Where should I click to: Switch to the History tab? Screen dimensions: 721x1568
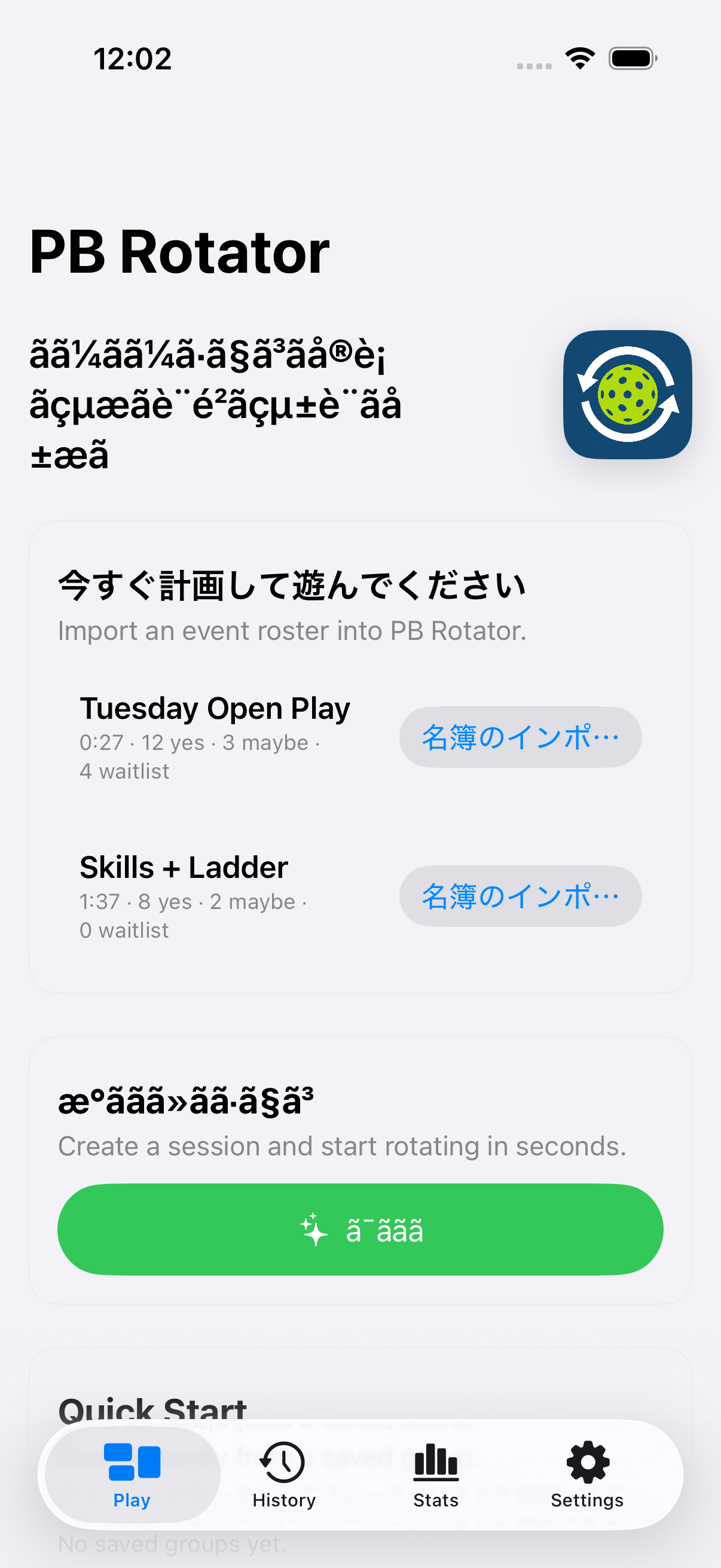pyautogui.click(x=283, y=1474)
